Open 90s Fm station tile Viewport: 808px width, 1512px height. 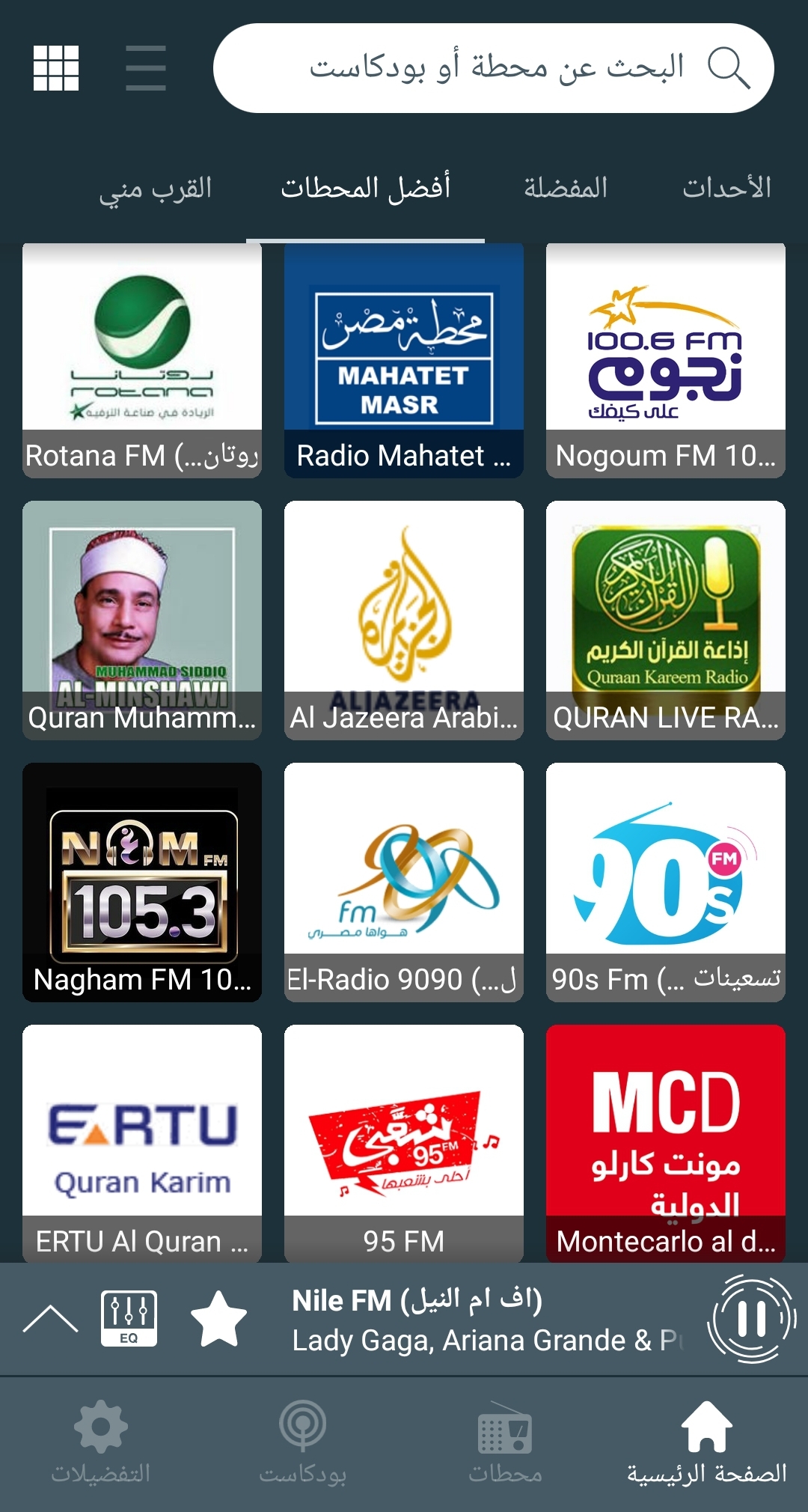[x=666, y=882]
